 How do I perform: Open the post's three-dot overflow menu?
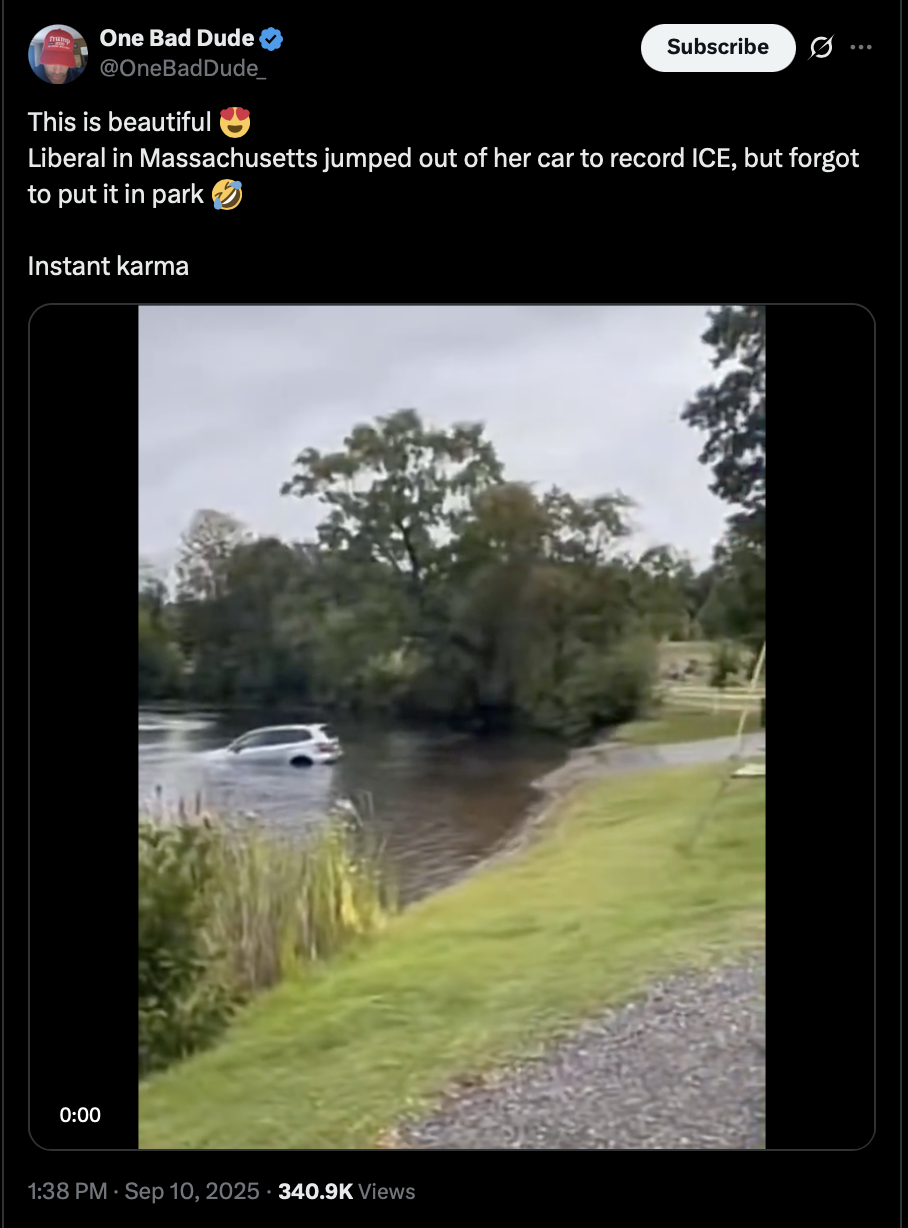860,47
